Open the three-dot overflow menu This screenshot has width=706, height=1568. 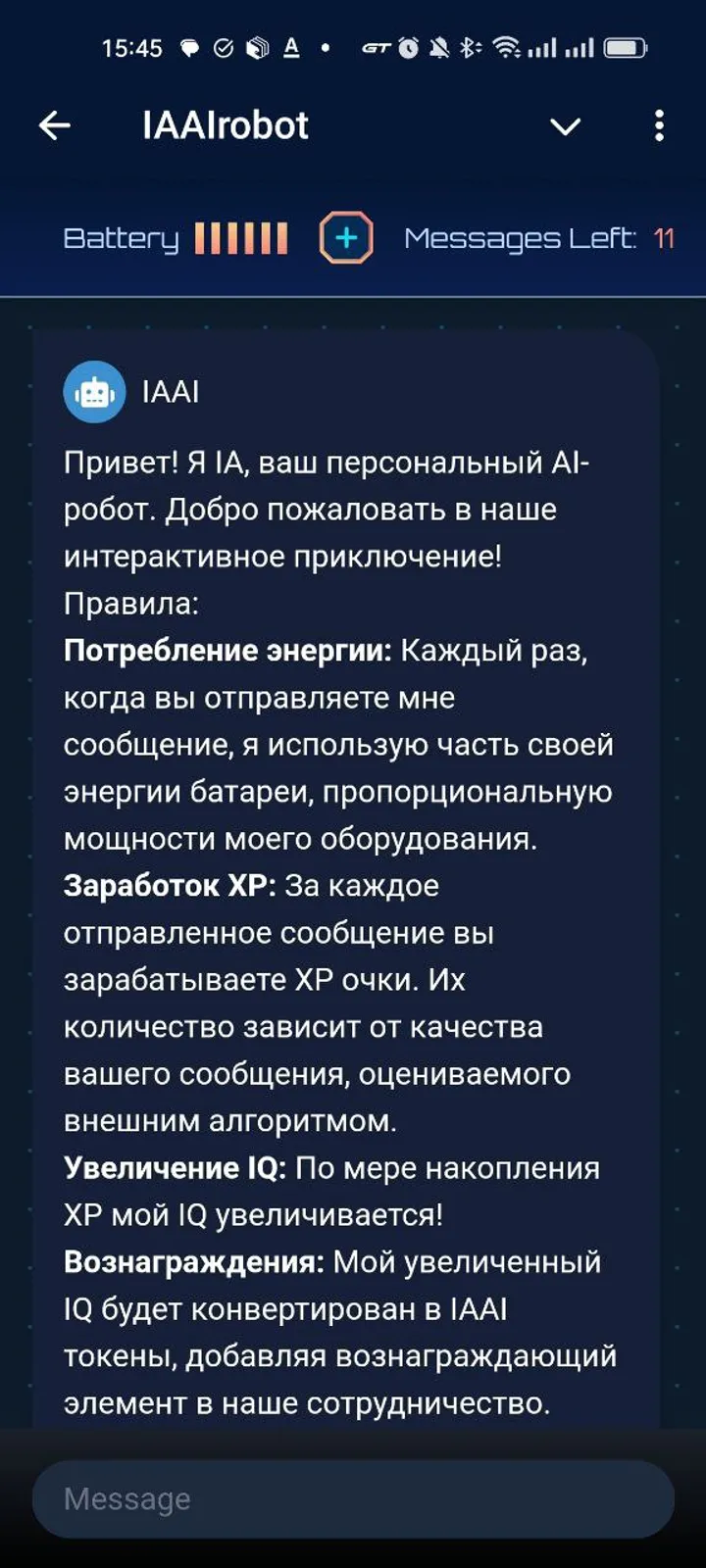click(x=659, y=125)
